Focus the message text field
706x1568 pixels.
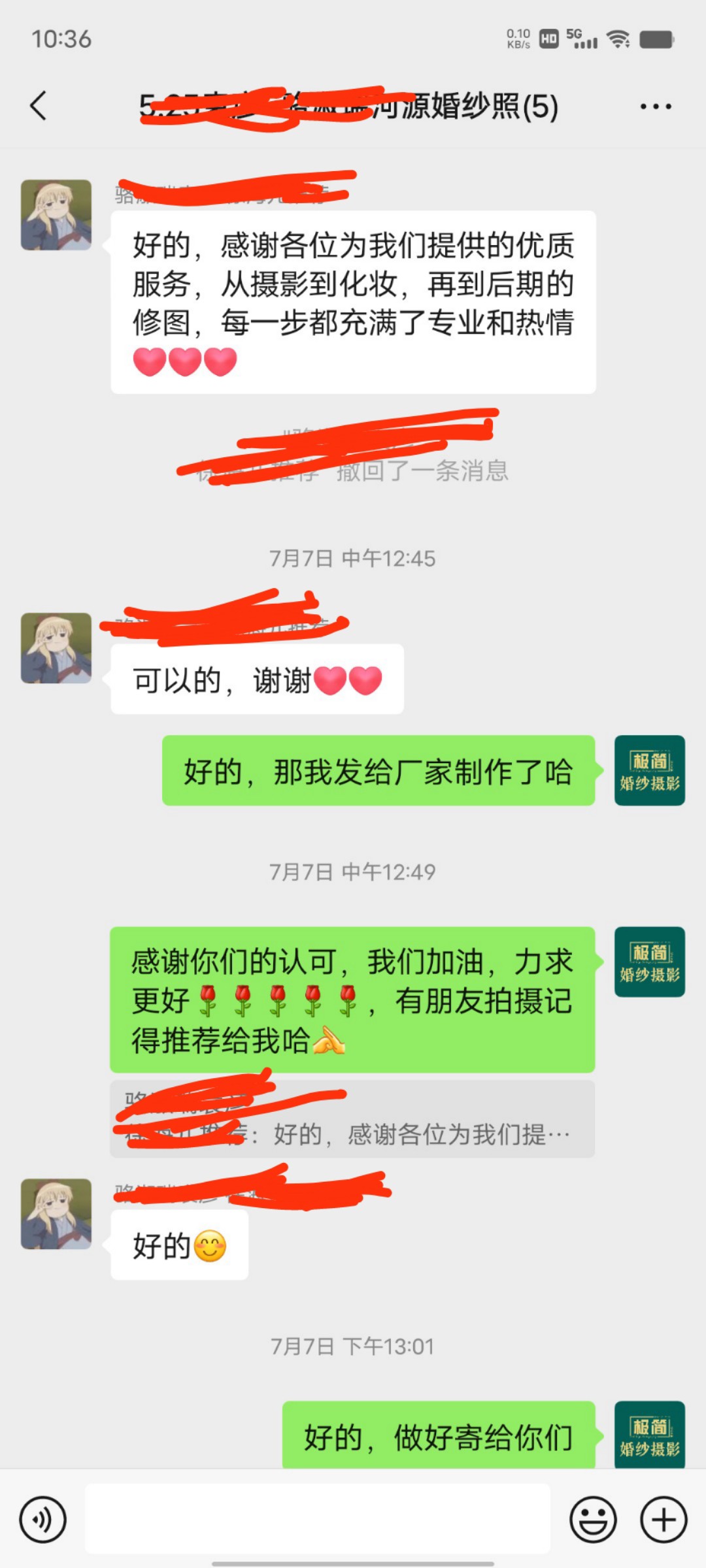tap(318, 1518)
